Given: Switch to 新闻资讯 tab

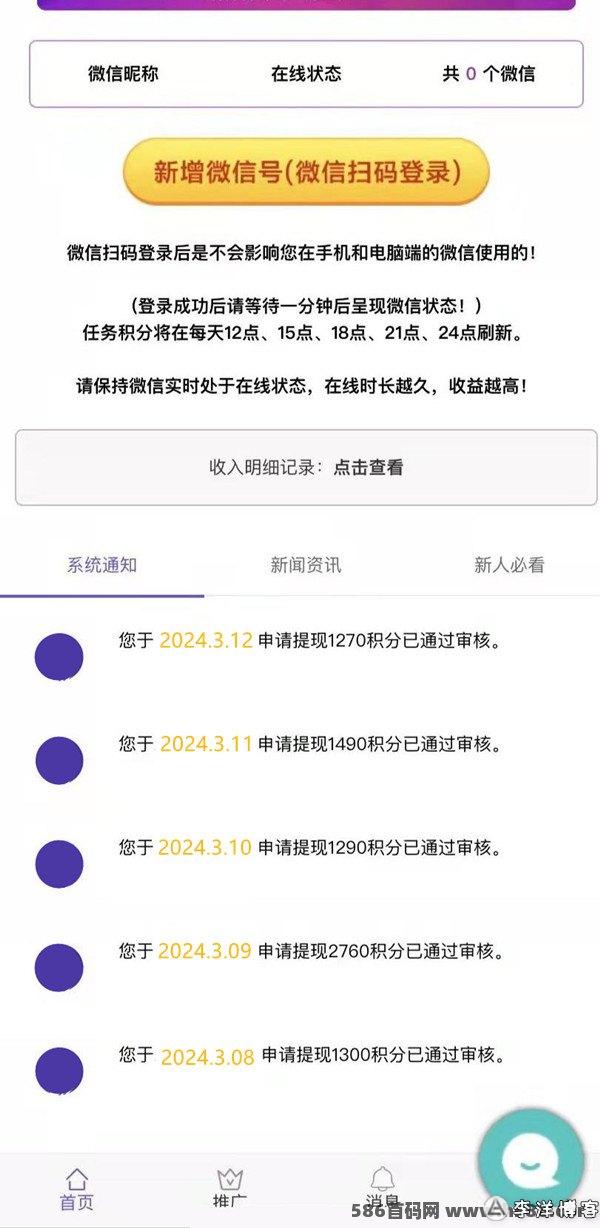Looking at the screenshot, I should click(x=306, y=565).
